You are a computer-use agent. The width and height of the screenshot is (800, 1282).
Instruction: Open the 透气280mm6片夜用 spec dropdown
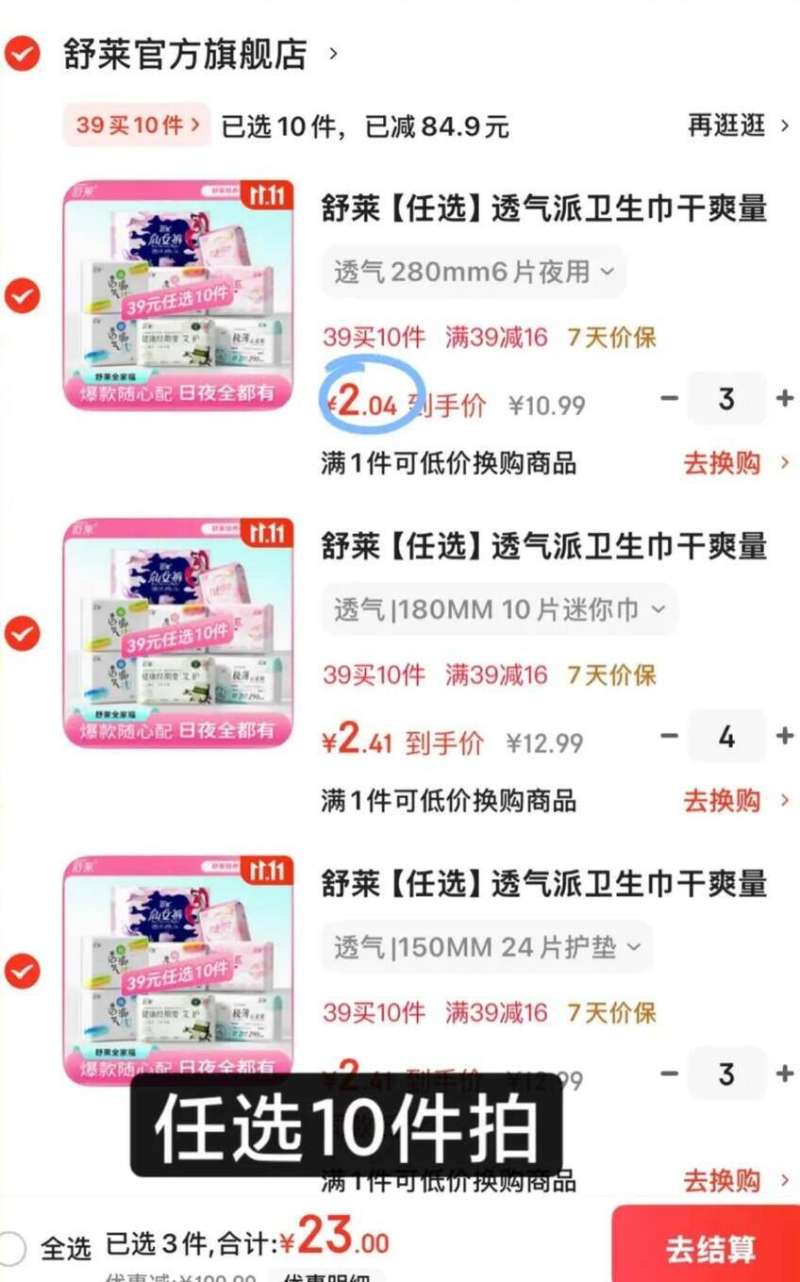(472, 271)
